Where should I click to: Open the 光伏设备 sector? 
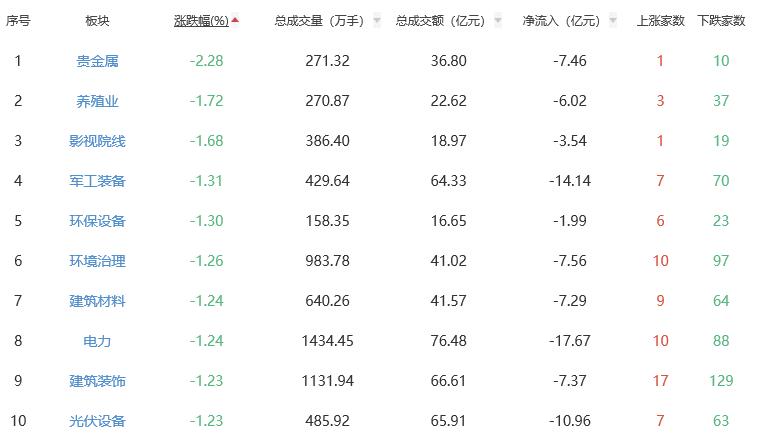(97, 421)
